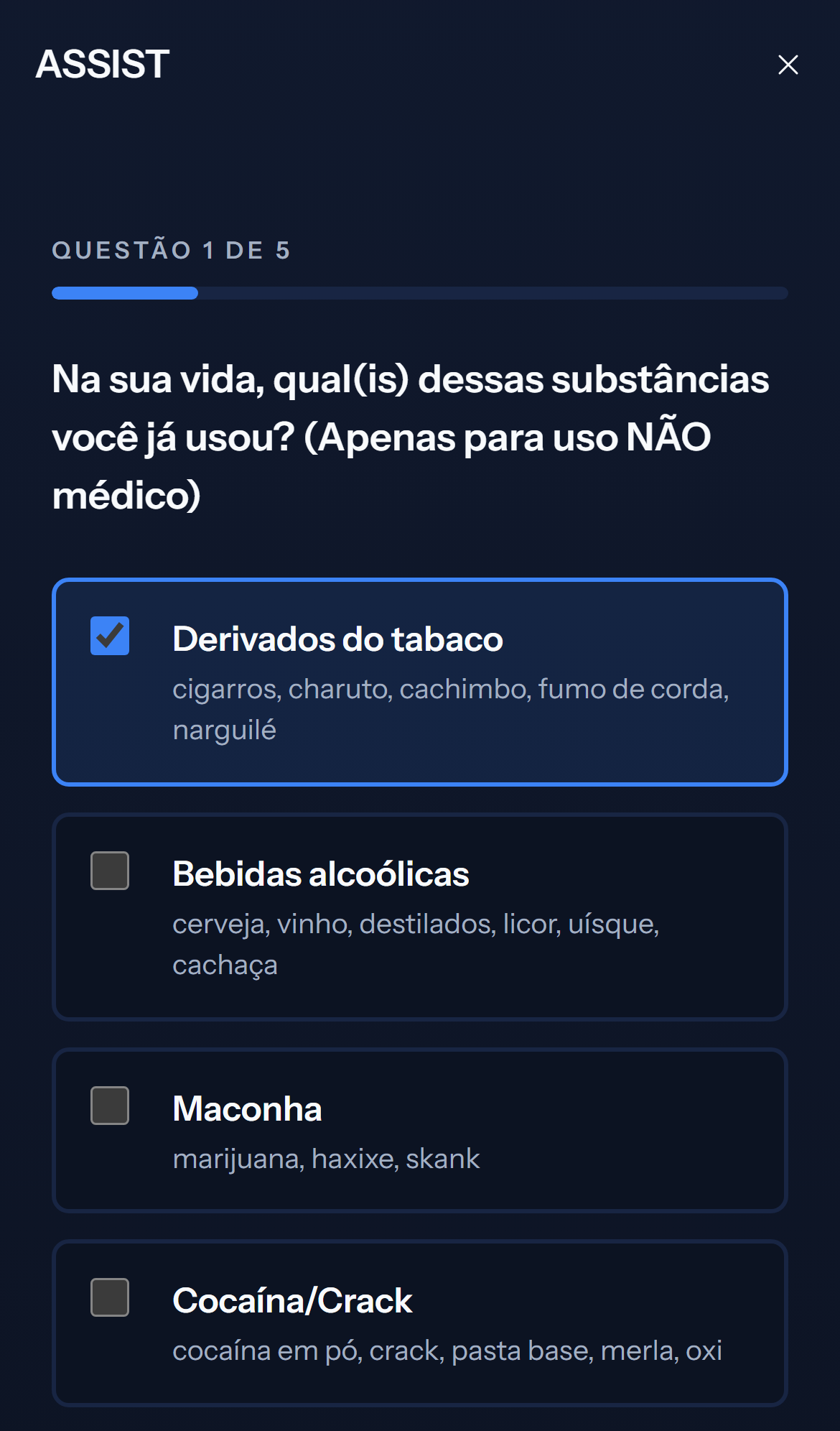The image size is (840, 1431).
Task: Close the ASSIST questionnaire with the X
Action: (x=788, y=65)
